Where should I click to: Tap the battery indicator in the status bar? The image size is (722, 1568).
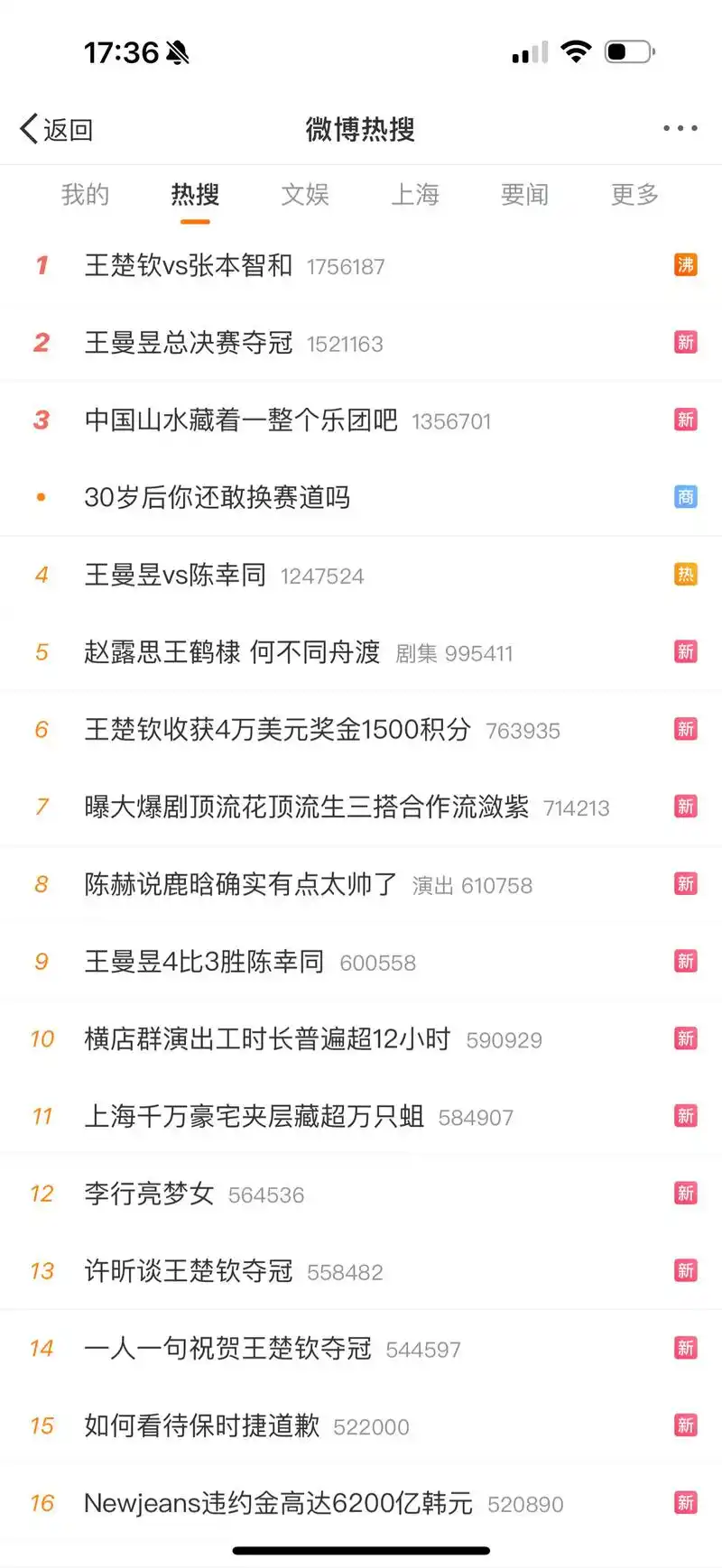pyautogui.click(x=630, y=51)
